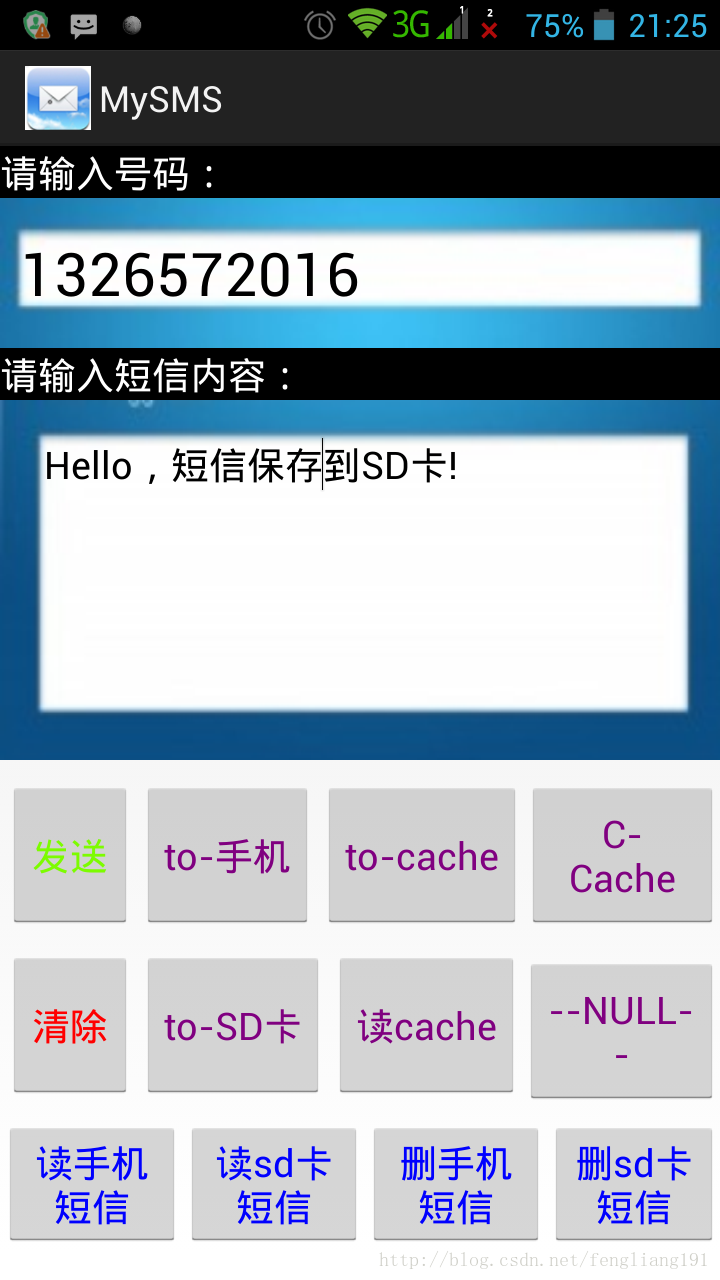Delete phone messages with 删手机短信
The height and width of the screenshot is (1280, 720).
click(x=456, y=1185)
